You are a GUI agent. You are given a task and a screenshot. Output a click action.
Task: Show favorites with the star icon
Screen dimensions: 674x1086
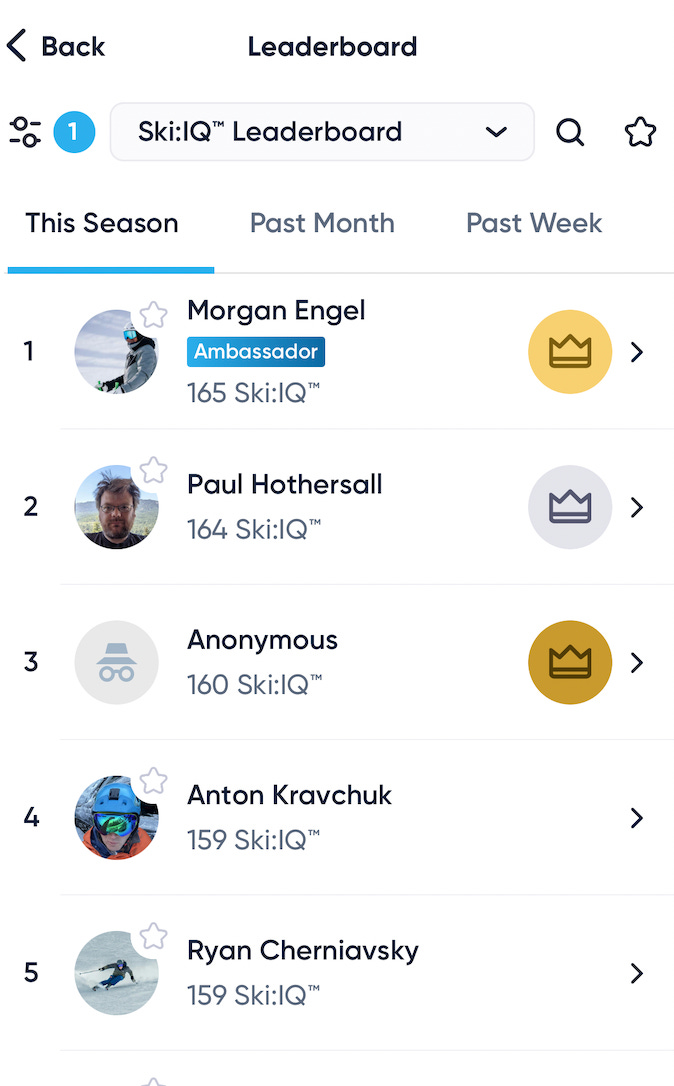tap(640, 132)
